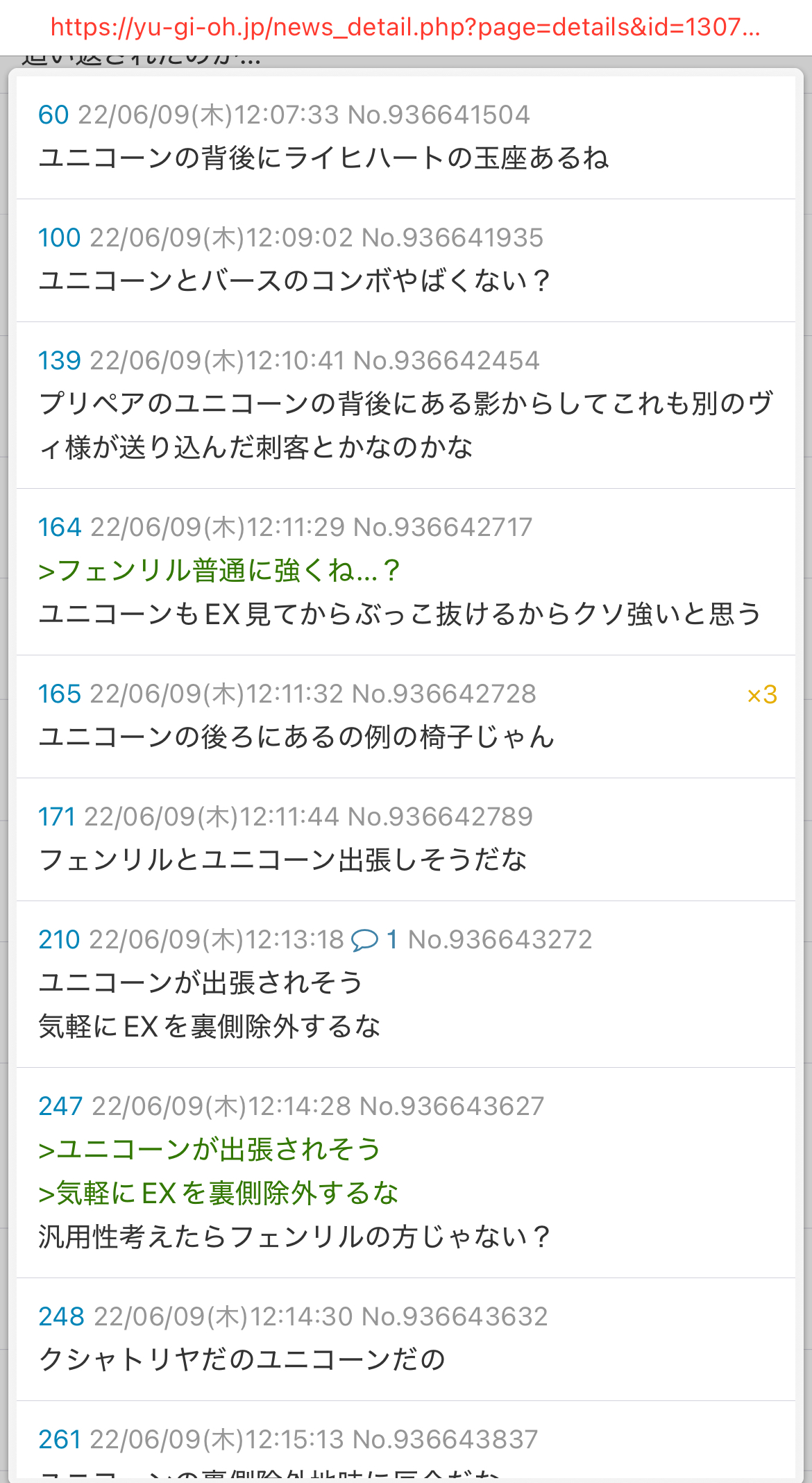
Task: Tap post number 139
Action: [59, 361]
